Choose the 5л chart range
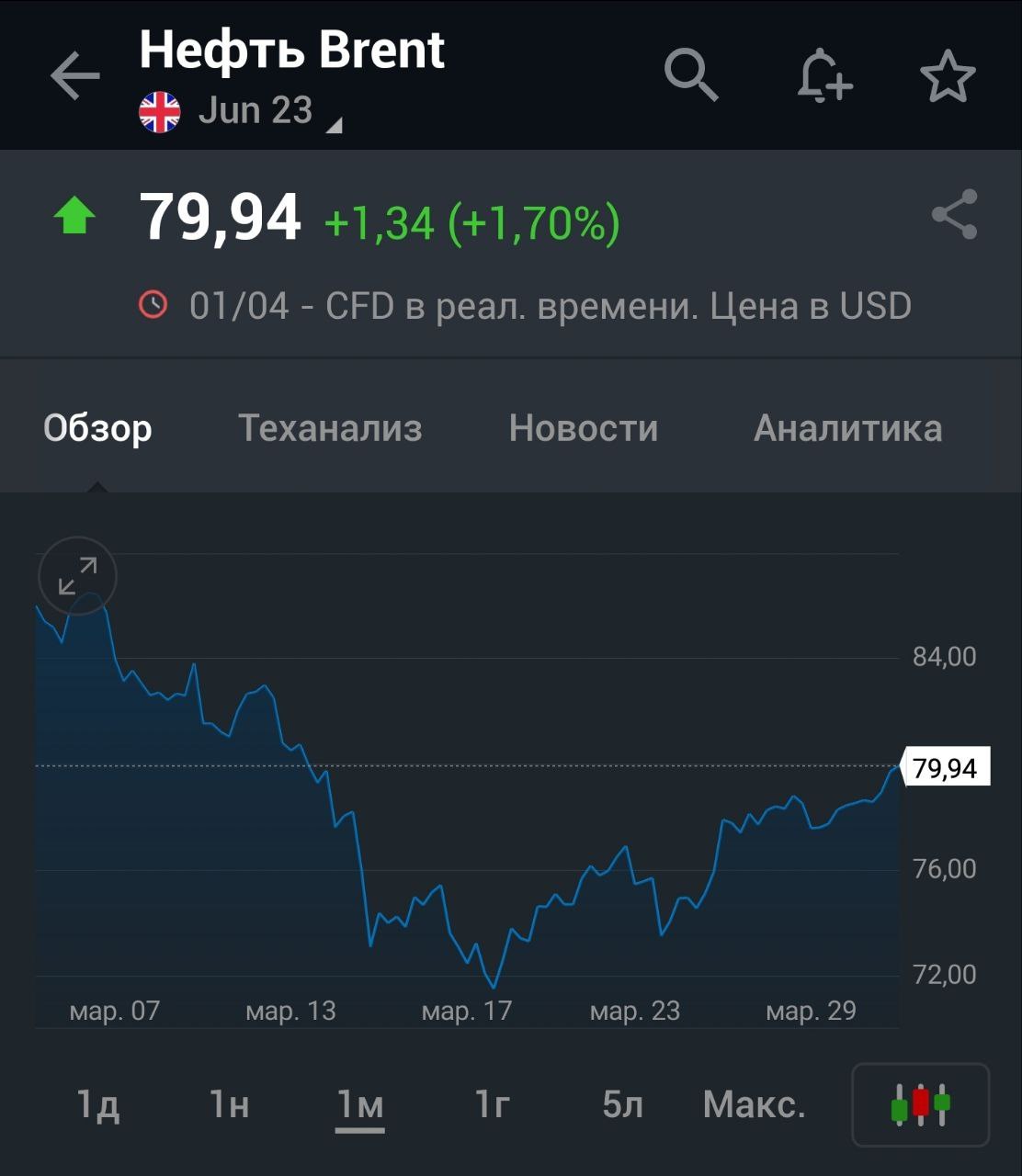Image resolution: width=1022 pixels, height=1176 pixels. [622, 1104]
